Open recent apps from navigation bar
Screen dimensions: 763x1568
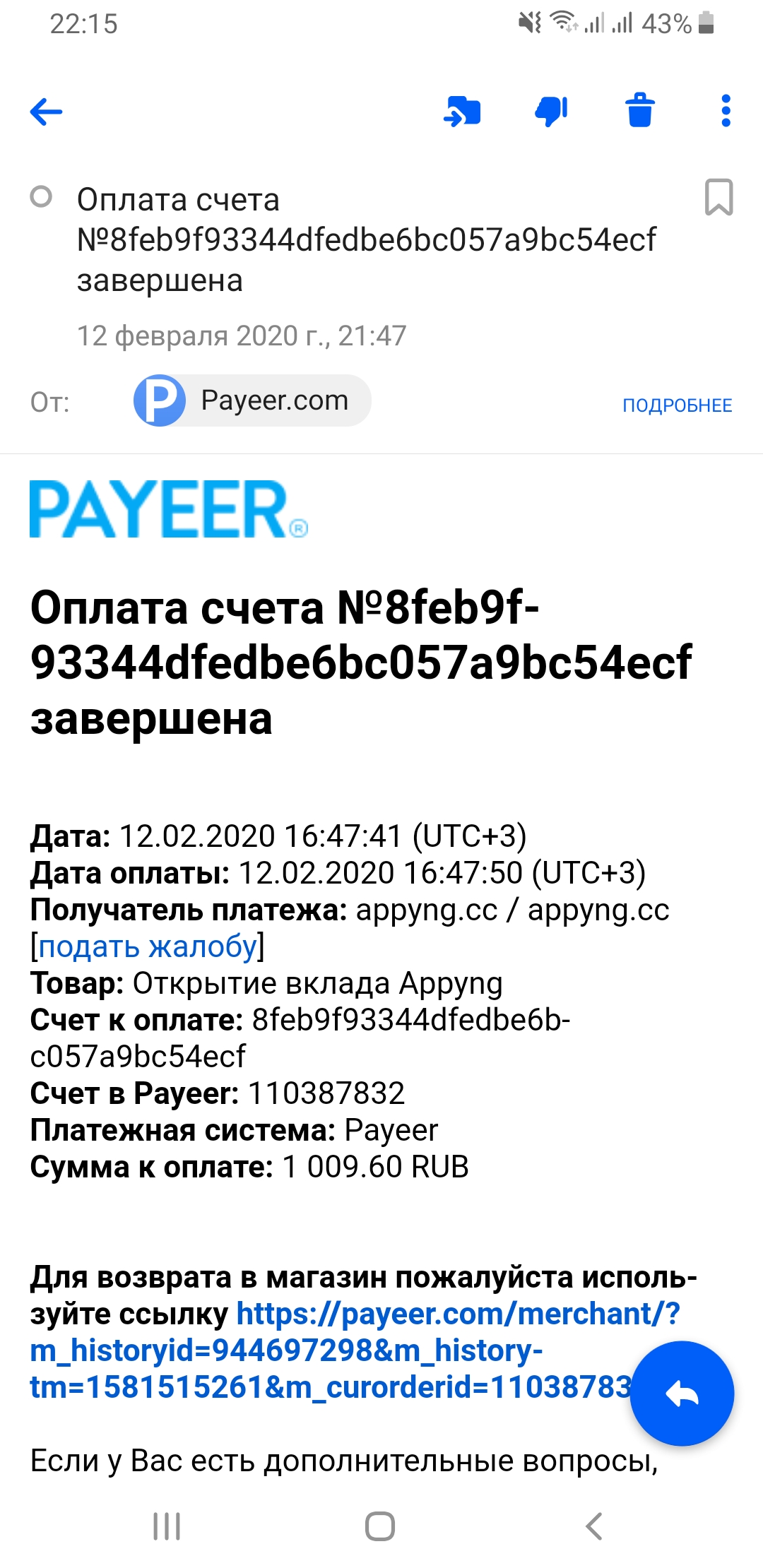167,1526
